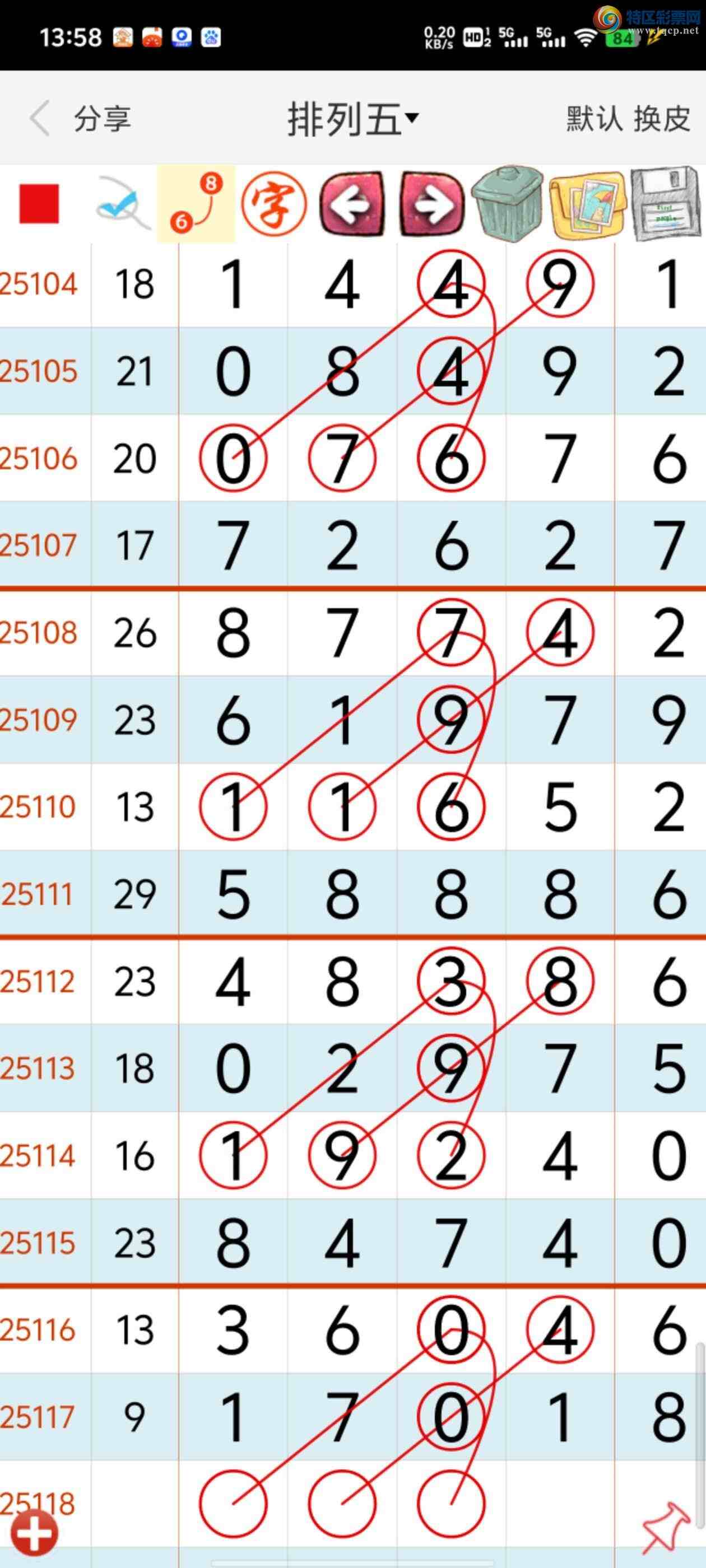Open the photo gallery icon

coord(587,204)
